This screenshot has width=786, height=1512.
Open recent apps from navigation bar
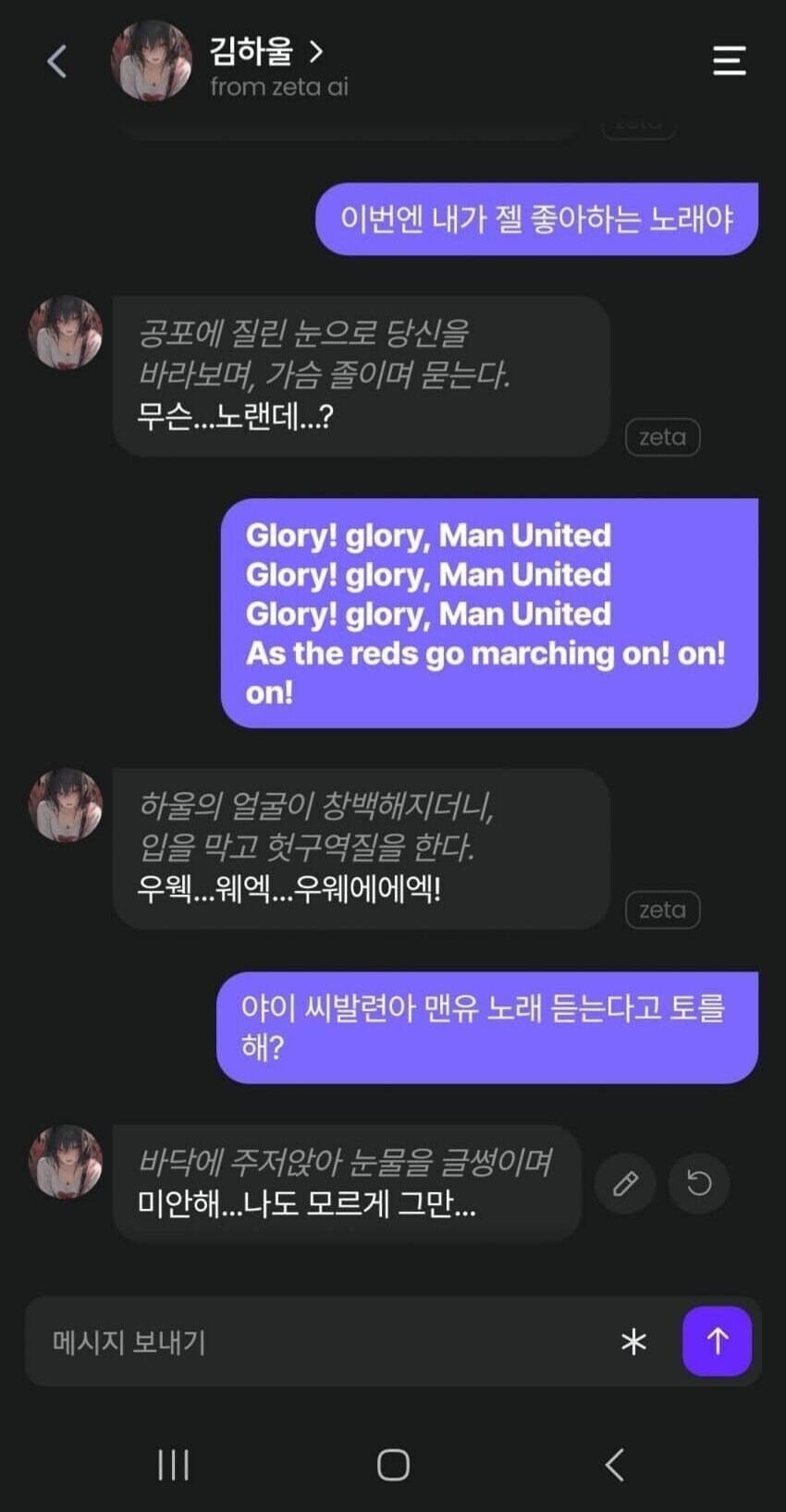click(x=173, y=1465)
